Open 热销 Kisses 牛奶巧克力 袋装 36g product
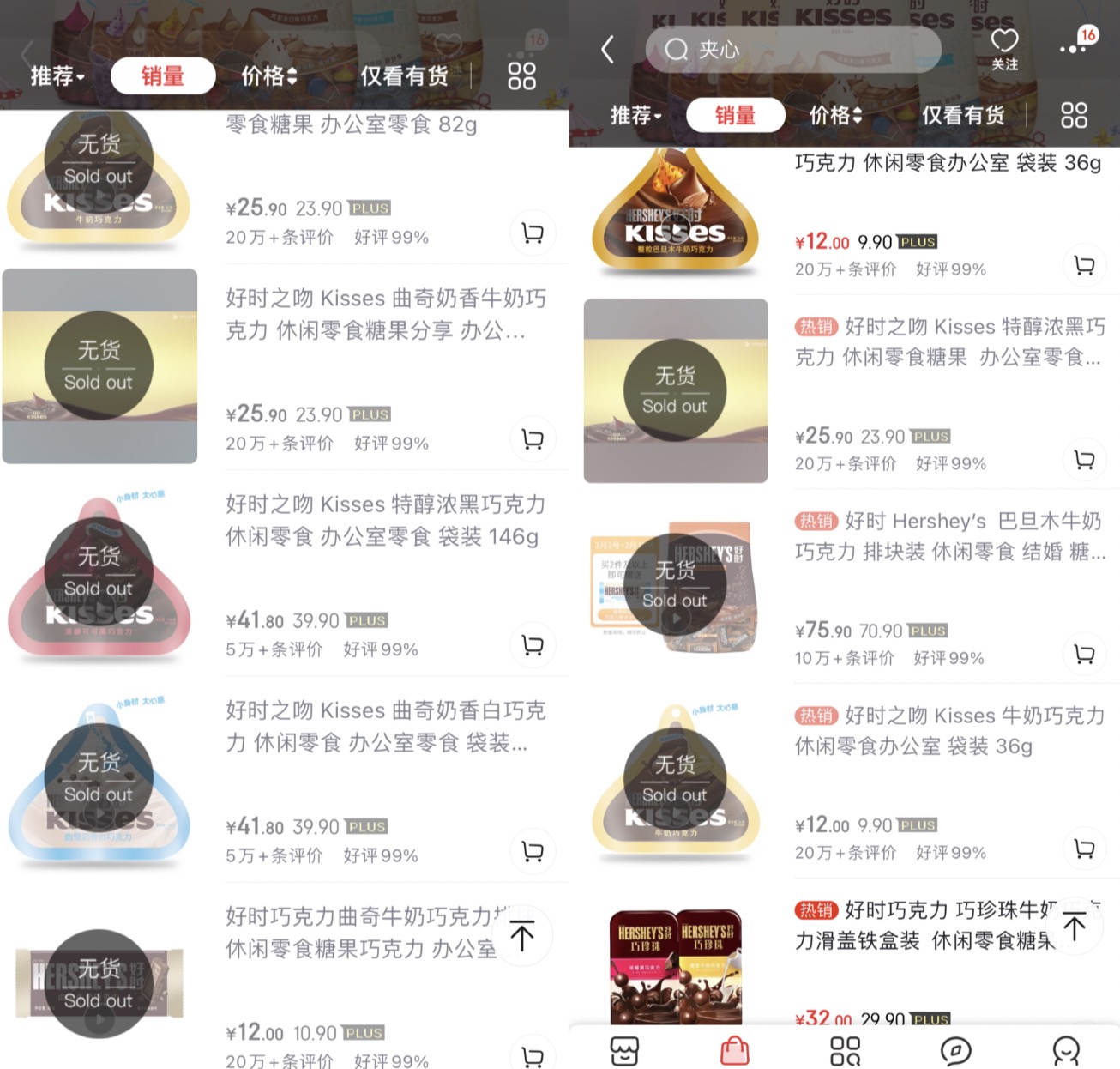 tap(948, 731)
